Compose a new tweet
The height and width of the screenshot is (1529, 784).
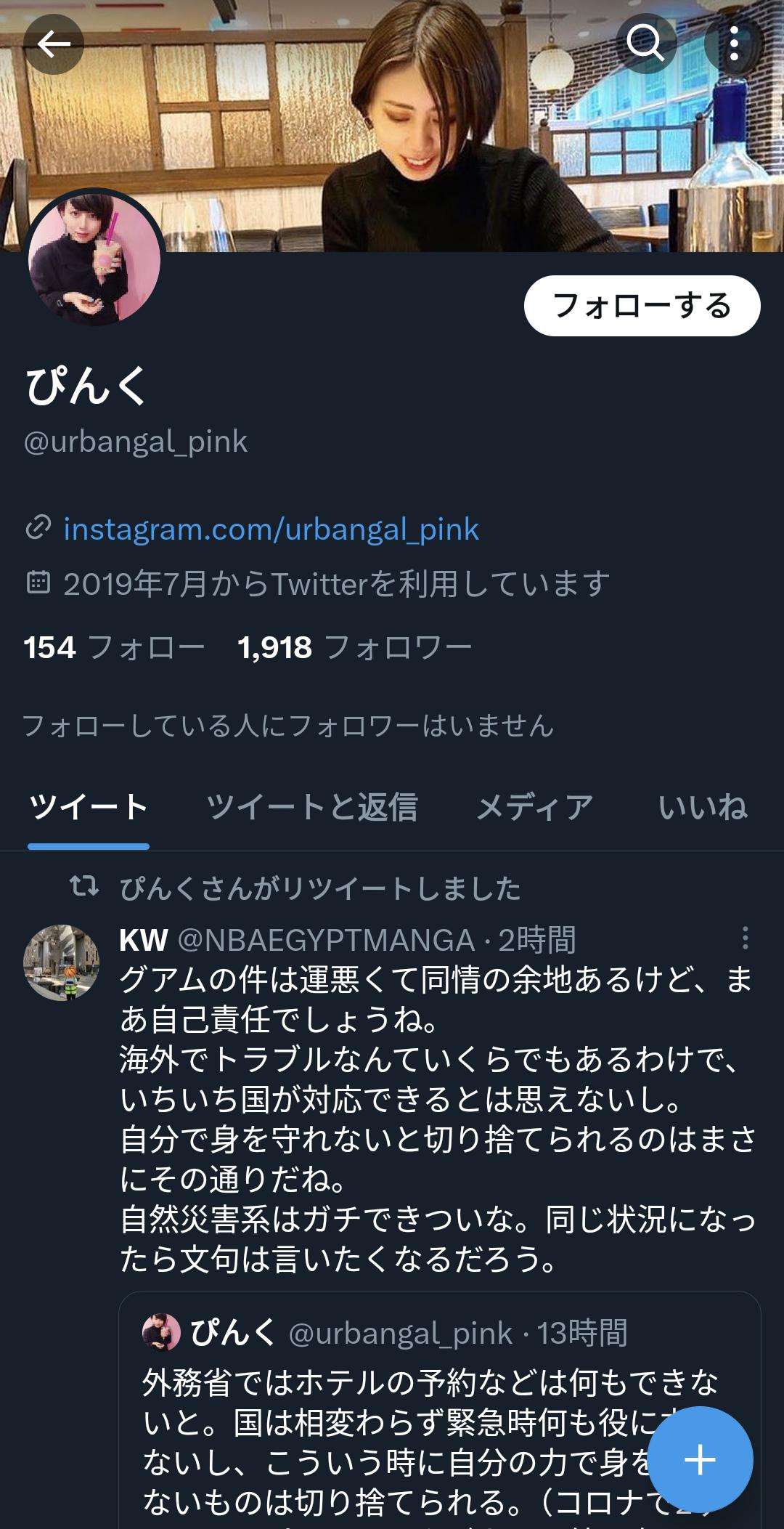[x=700, y=1459]
